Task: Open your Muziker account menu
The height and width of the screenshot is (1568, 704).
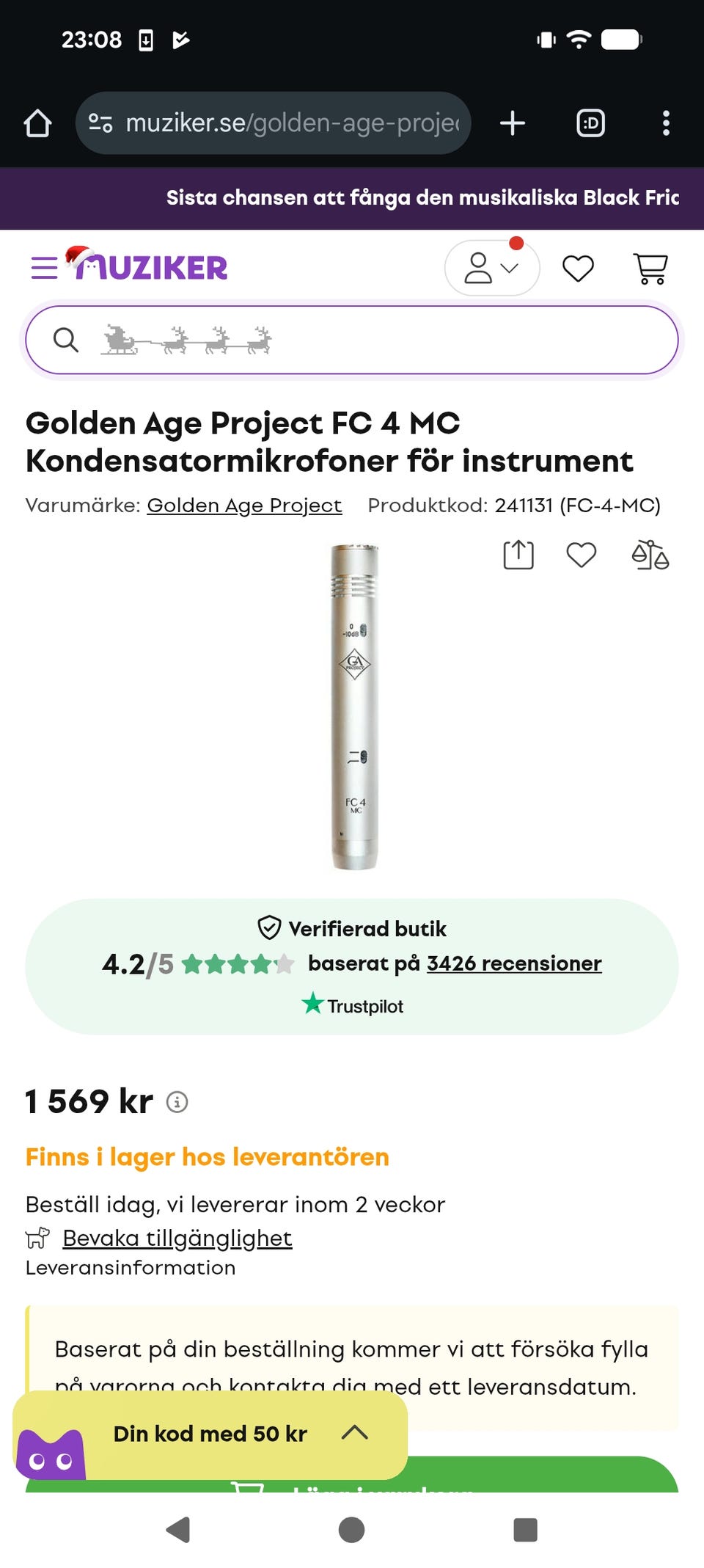Action: tap(480, 268)
